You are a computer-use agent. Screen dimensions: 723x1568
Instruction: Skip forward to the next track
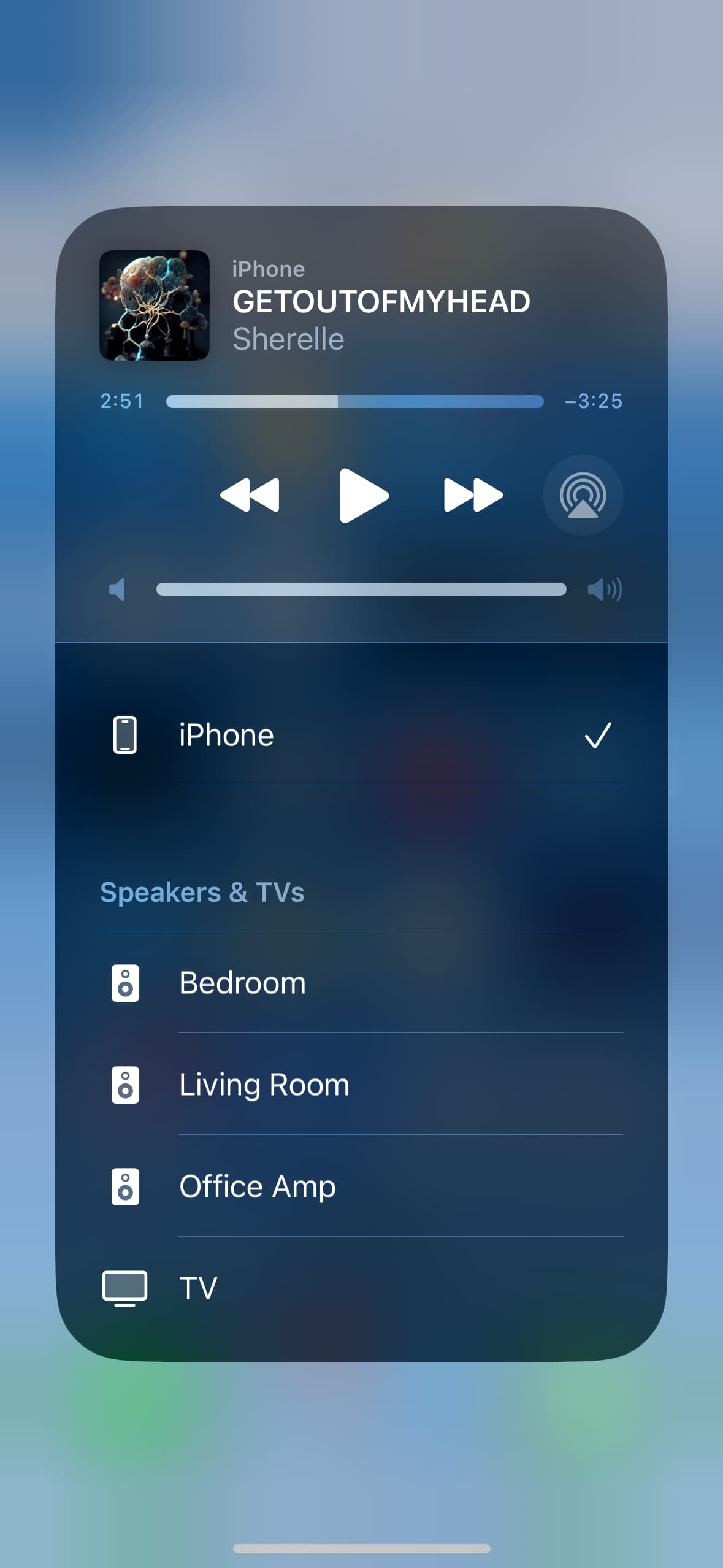coord(473,495)
